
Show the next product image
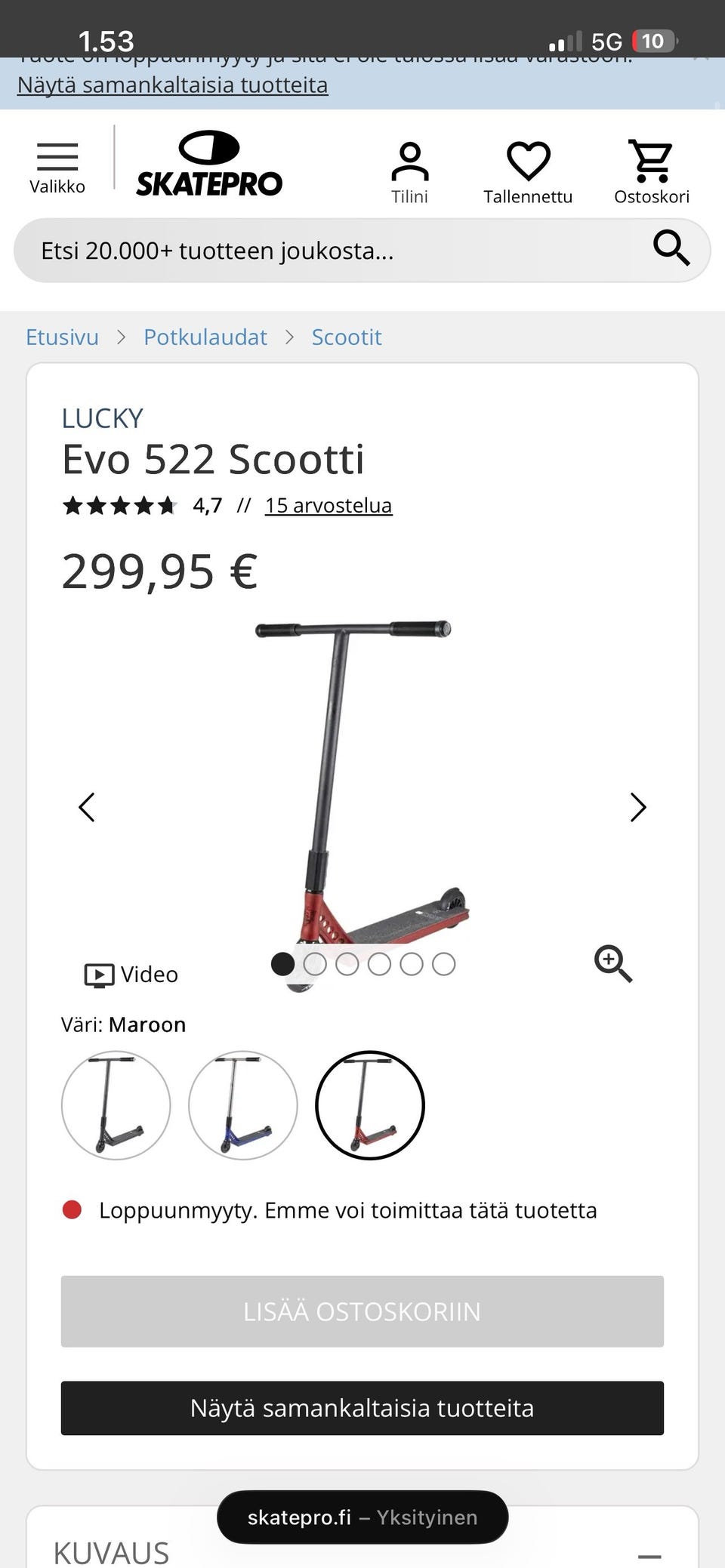point(638,807)
